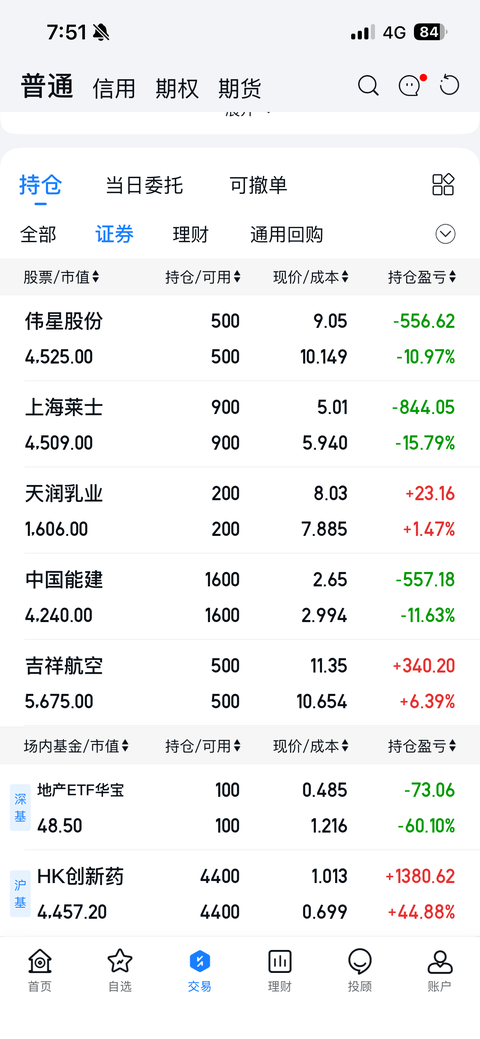The image size is (480, 1039).
Task: Open the 伟星股份 holding row
Action: [x=240, y=339]
